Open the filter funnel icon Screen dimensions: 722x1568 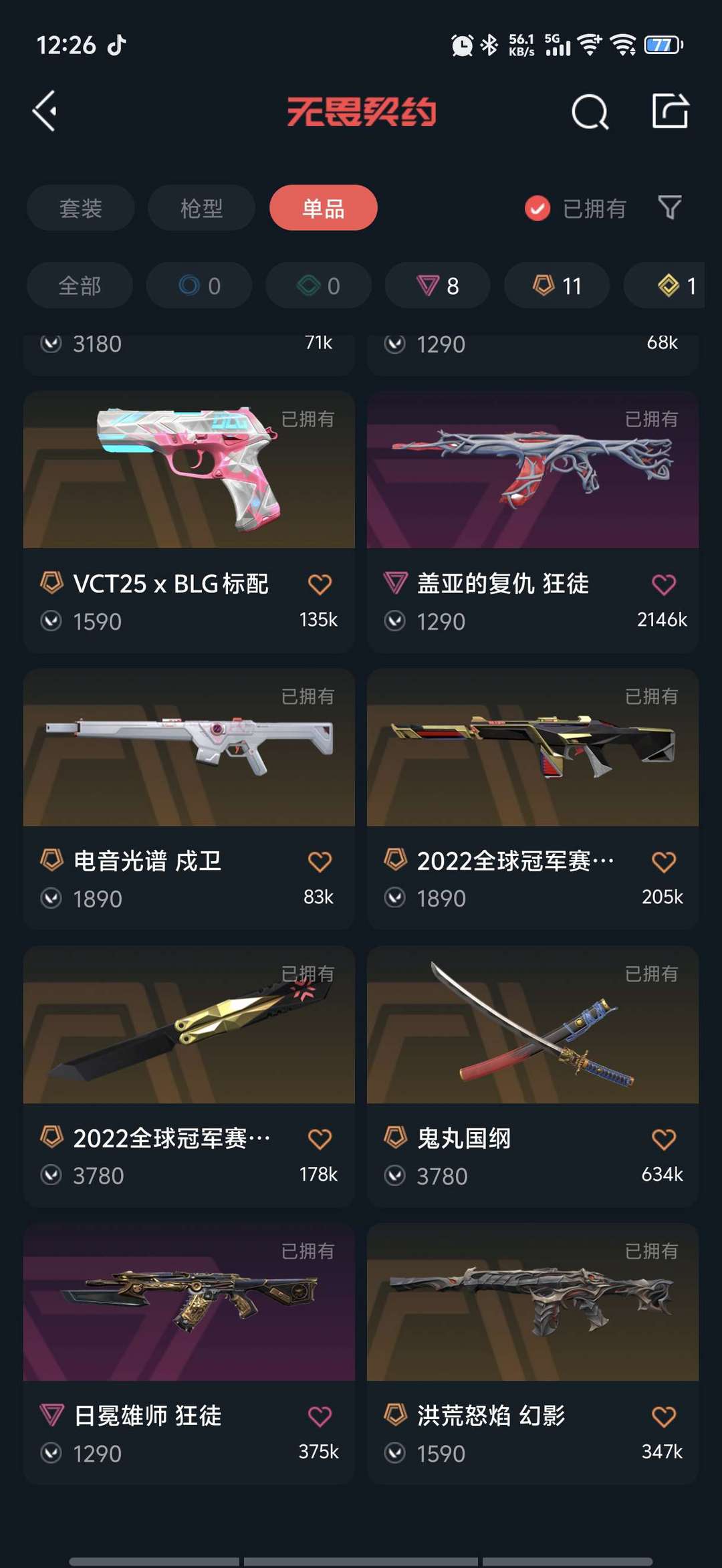click(x=670, y=208)
